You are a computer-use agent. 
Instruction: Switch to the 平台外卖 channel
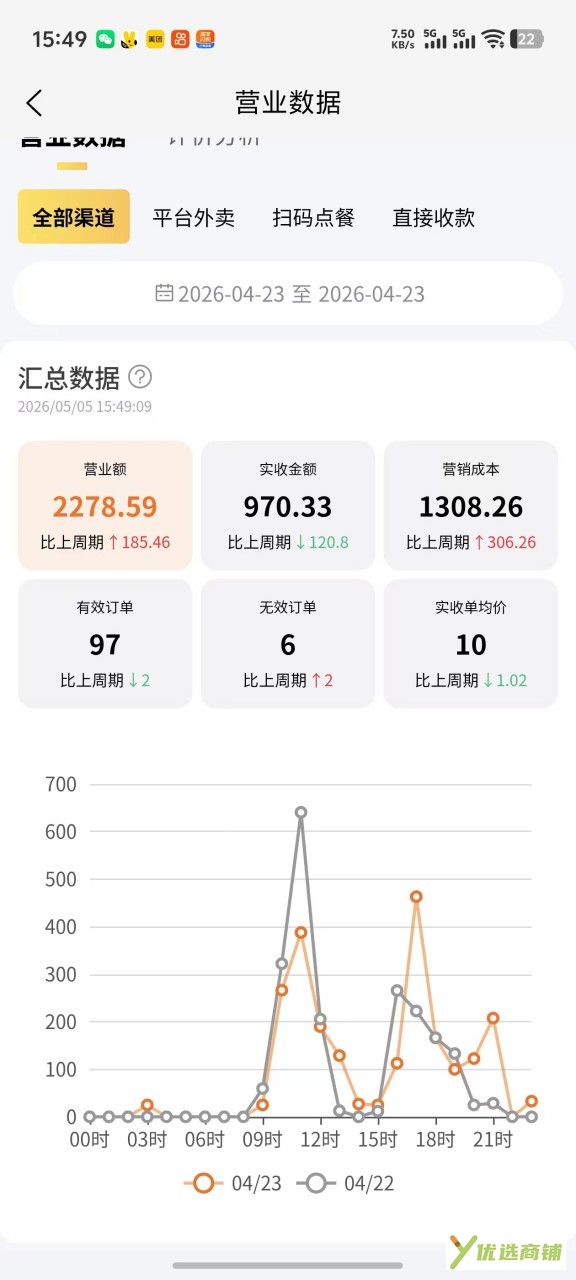point(194,217)
